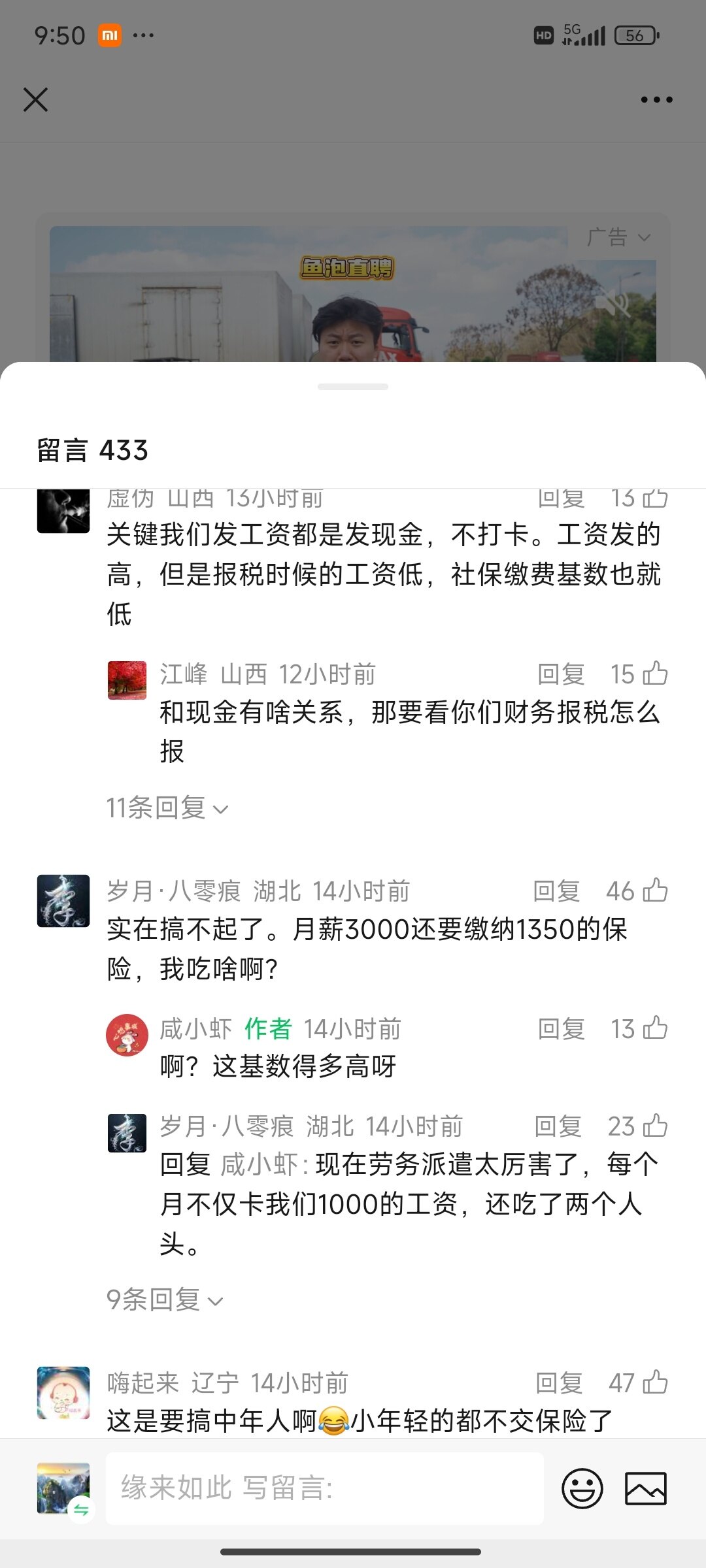
Task: Attach an image to the comment
Action: pyautogui.click(x=645, y=1488)
